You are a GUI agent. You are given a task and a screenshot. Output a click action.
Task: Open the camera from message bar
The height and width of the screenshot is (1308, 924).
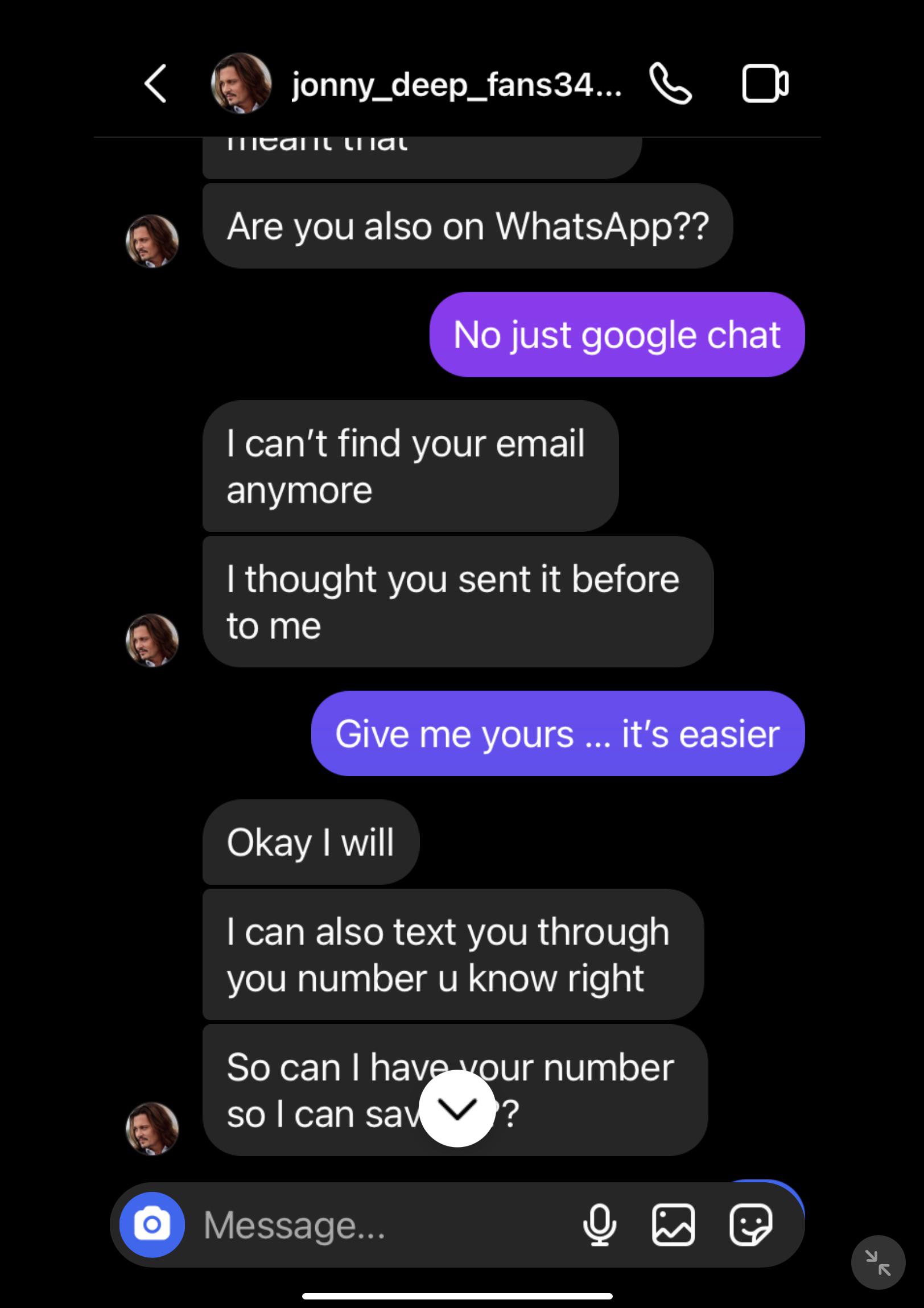point(151,1224)
